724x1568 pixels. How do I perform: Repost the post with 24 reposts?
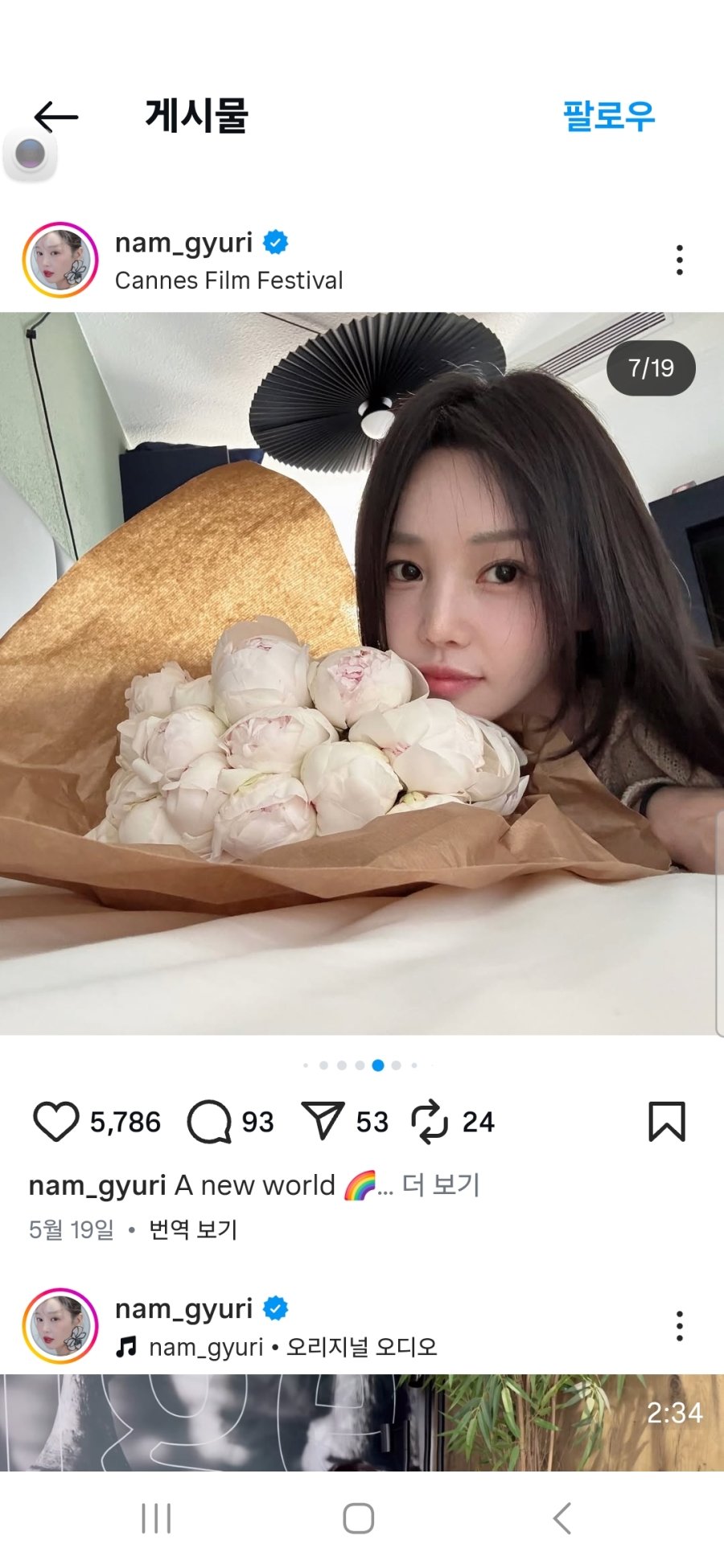click(x=430, y=1121)
